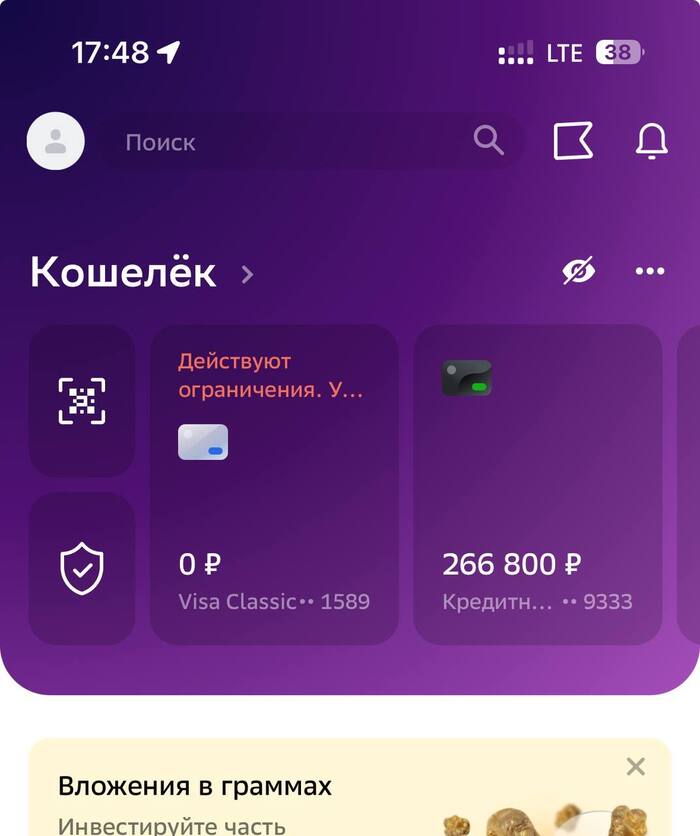Open the credit card ending 9333

(x=537, y=485)
